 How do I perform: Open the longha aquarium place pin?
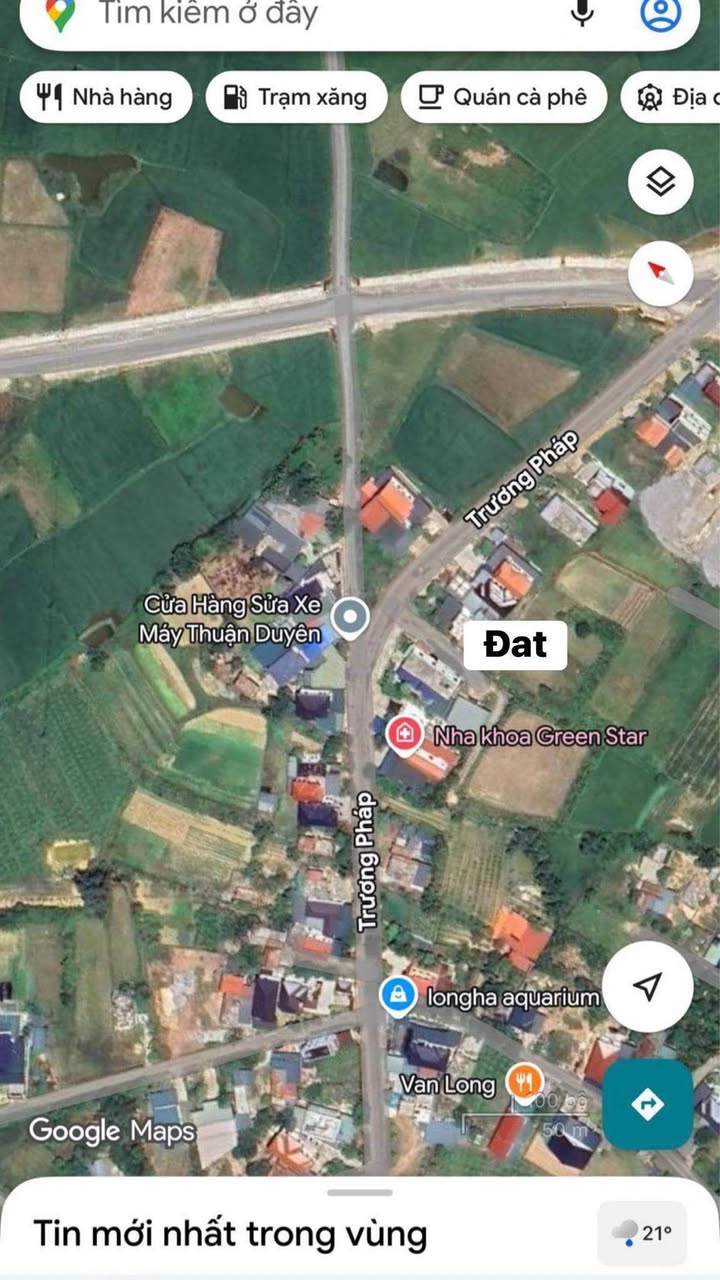[x=398, y=996]
